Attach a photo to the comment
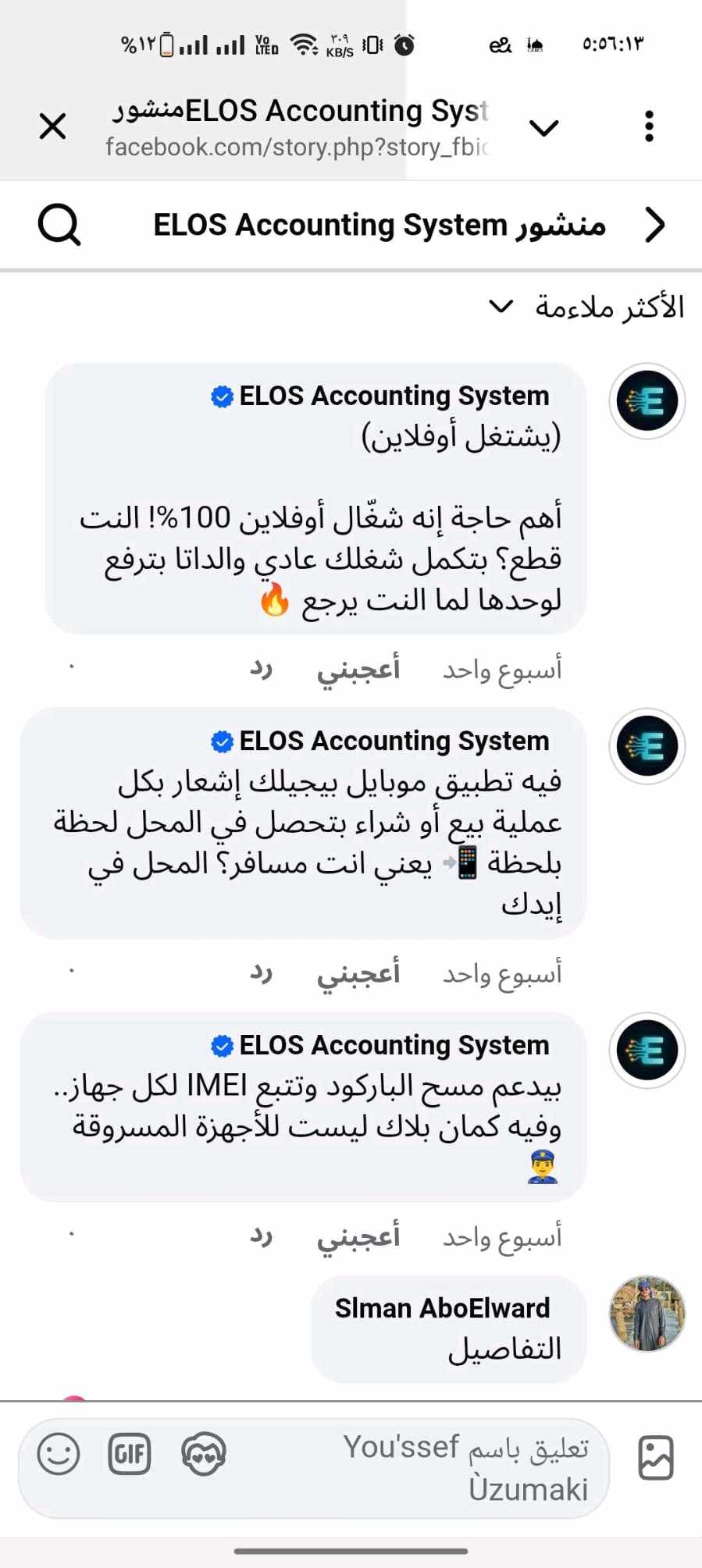The height and width of the screenshot is (1568, 702). [x=656, y=1457]
